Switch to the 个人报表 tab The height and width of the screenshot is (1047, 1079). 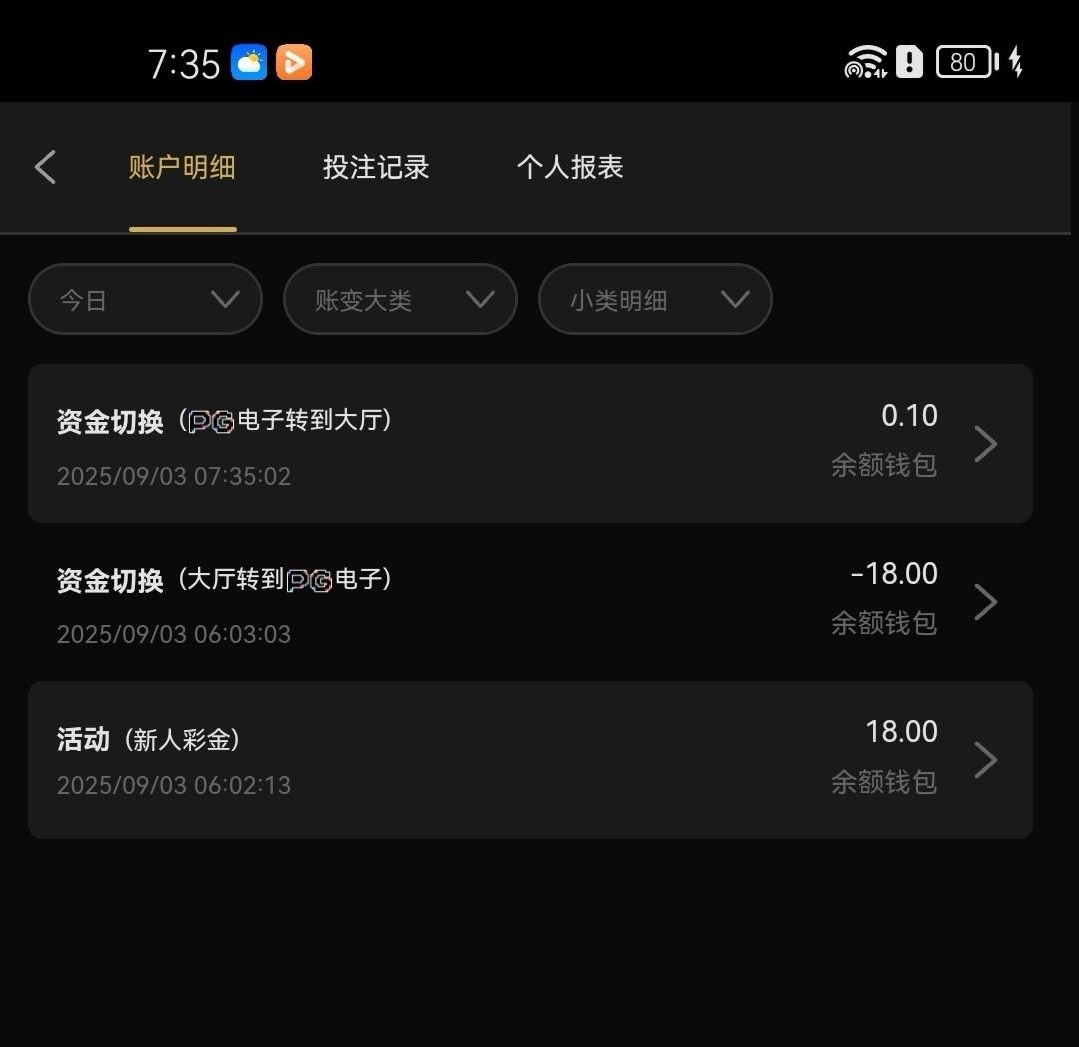(x=570, y=167)
